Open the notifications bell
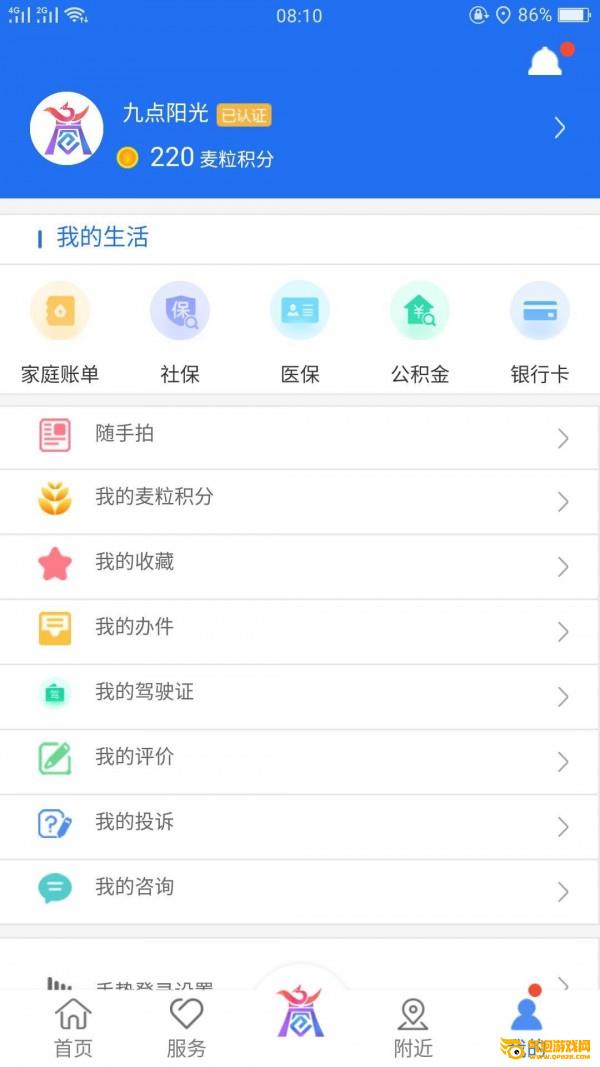The image size is (600, 1067). (x=547, y=60)
